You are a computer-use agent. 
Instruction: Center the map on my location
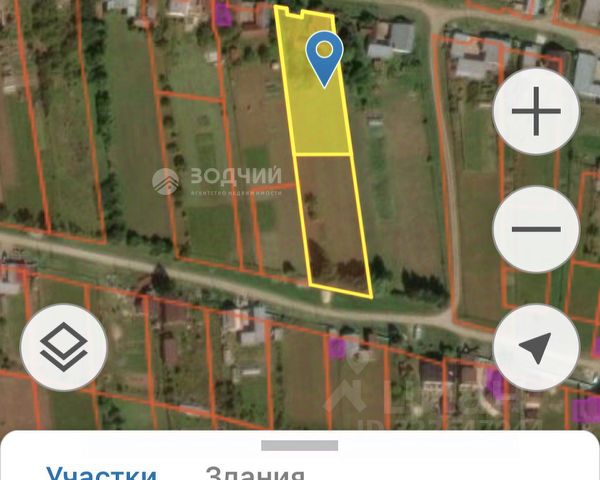pyautogui.click(x=537, y=347)
